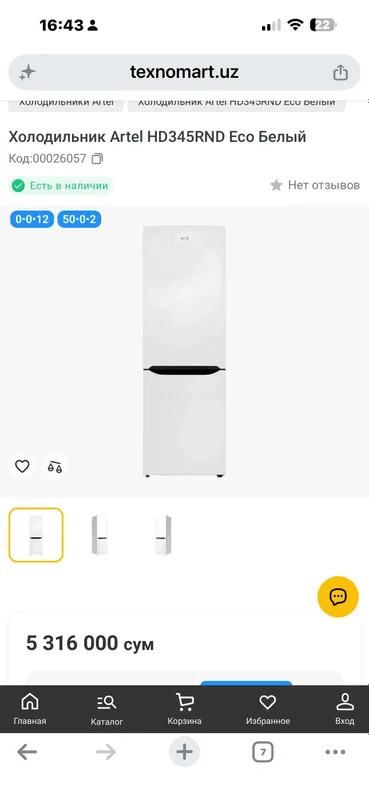Image resolution: width=369 pixels, height=800 pixels.
Task: Select the 50-0-2 installment badge
Action: point(79,220)
